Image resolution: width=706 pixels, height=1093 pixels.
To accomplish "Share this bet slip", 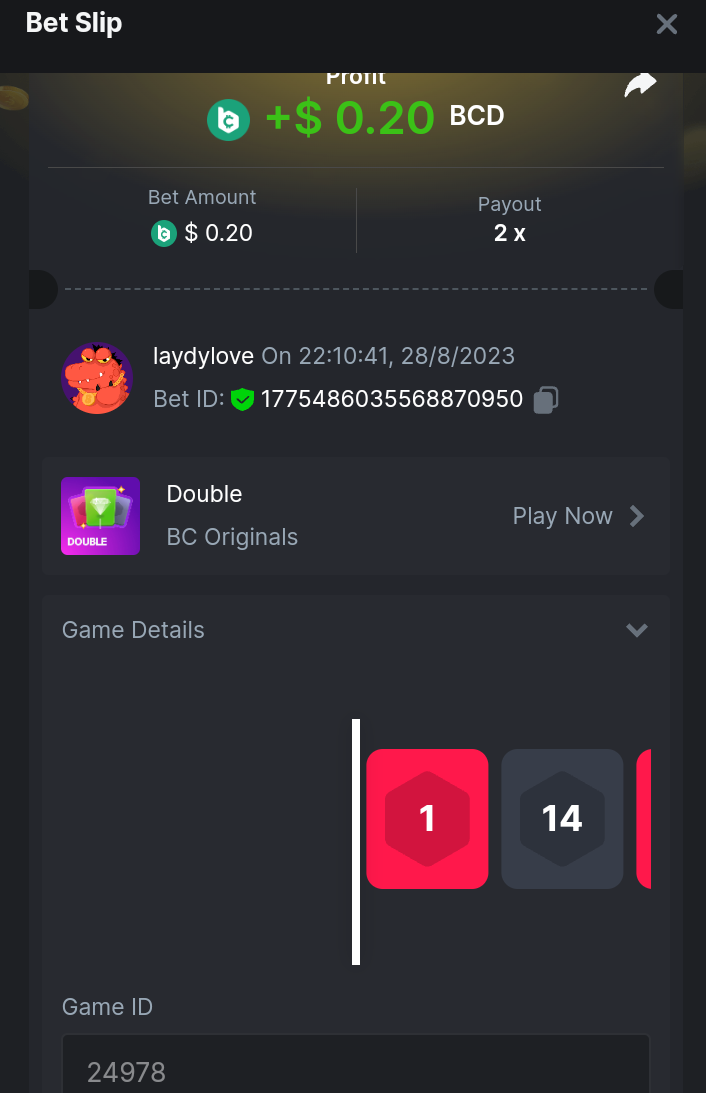I will point(640,86).
